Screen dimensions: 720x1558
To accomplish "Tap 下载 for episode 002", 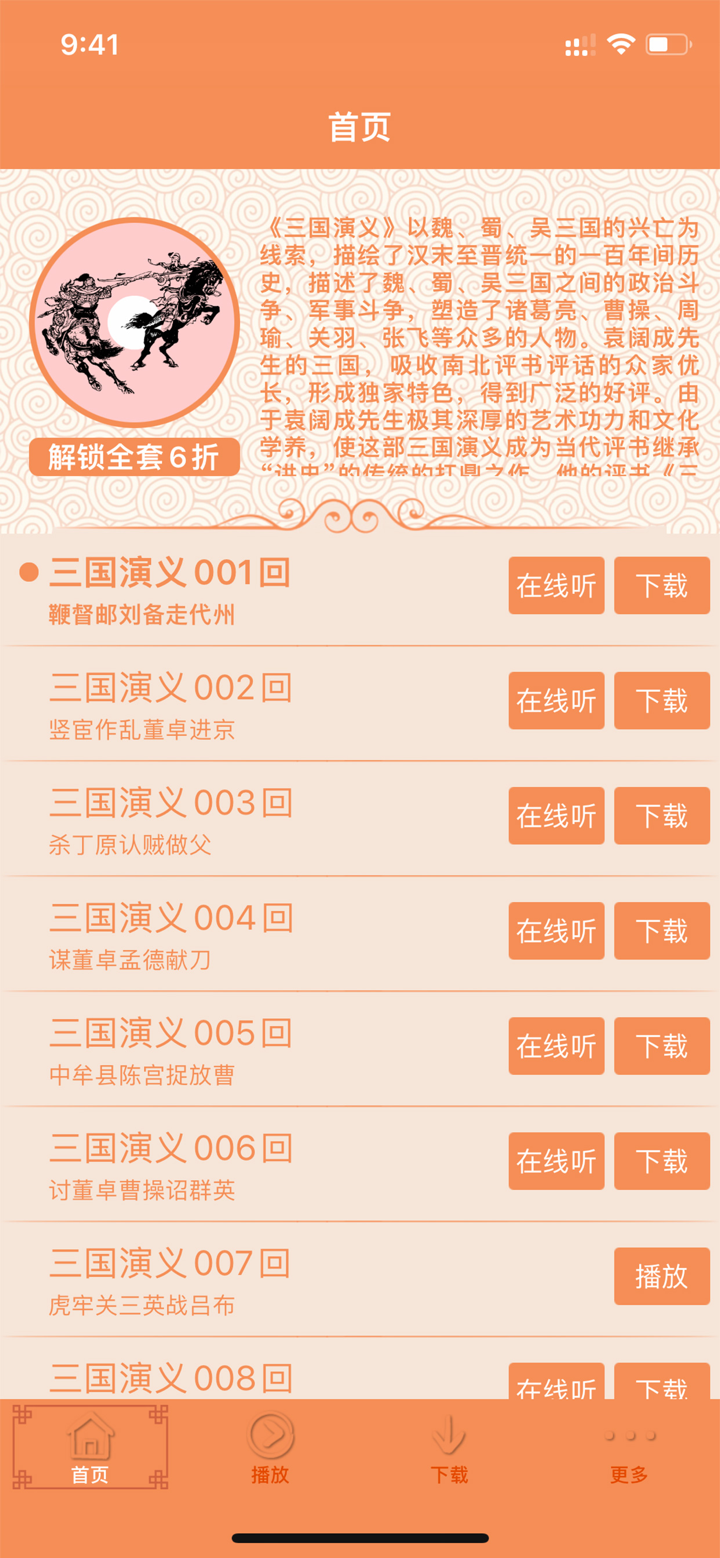I will (661, 701).
